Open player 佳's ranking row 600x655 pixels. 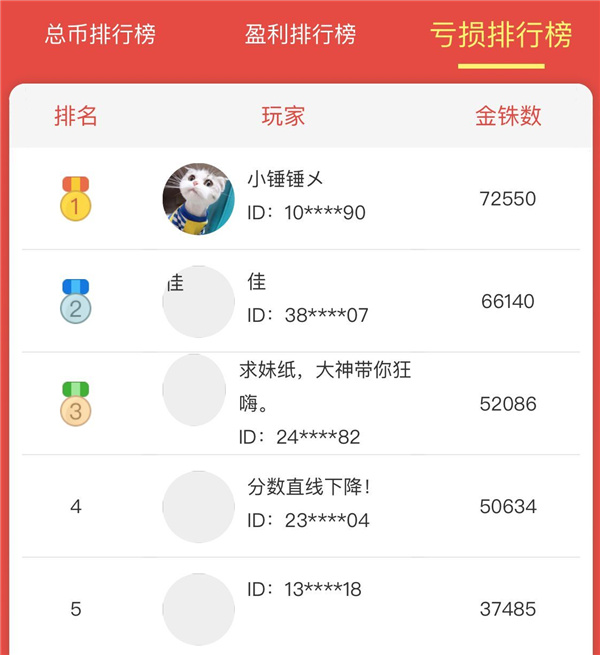click(x=300, y=300)
